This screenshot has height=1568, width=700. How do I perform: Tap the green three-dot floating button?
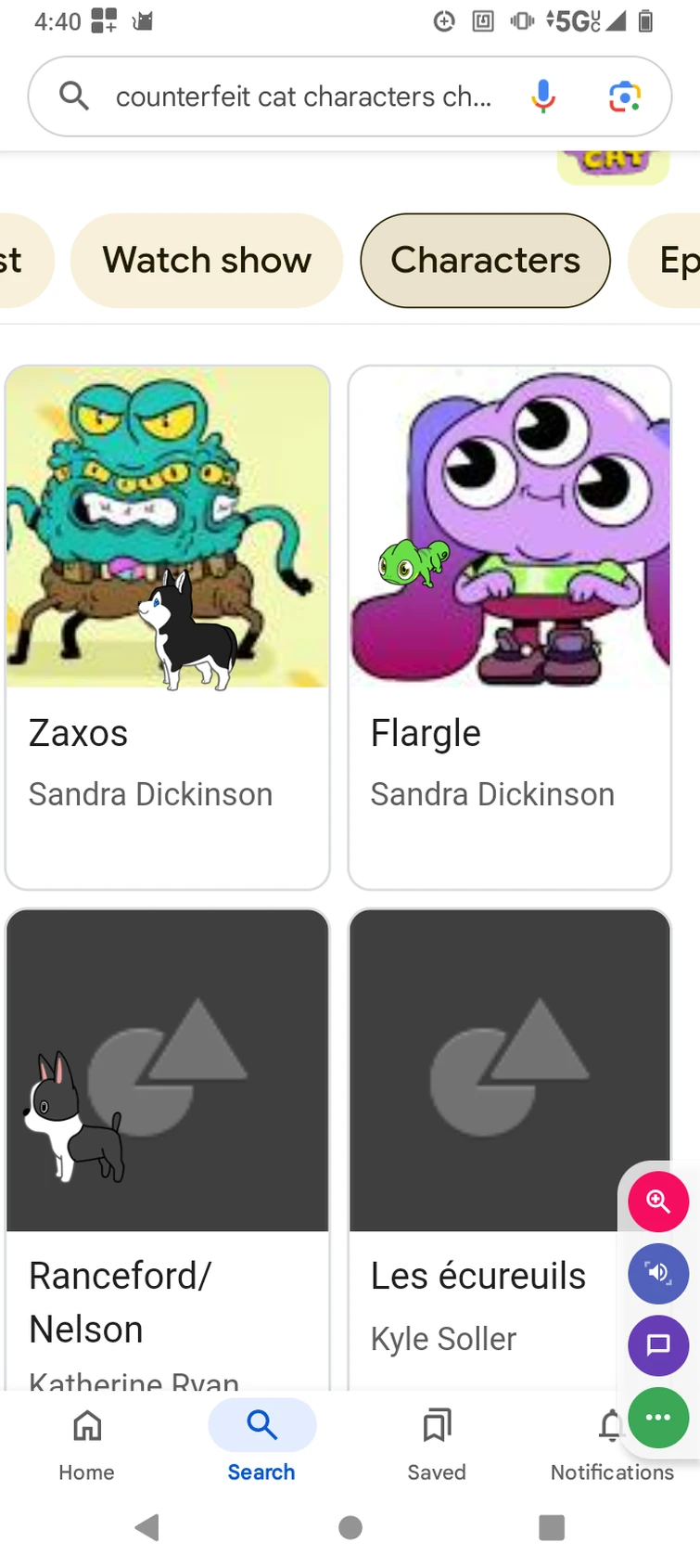[658, 1417]
